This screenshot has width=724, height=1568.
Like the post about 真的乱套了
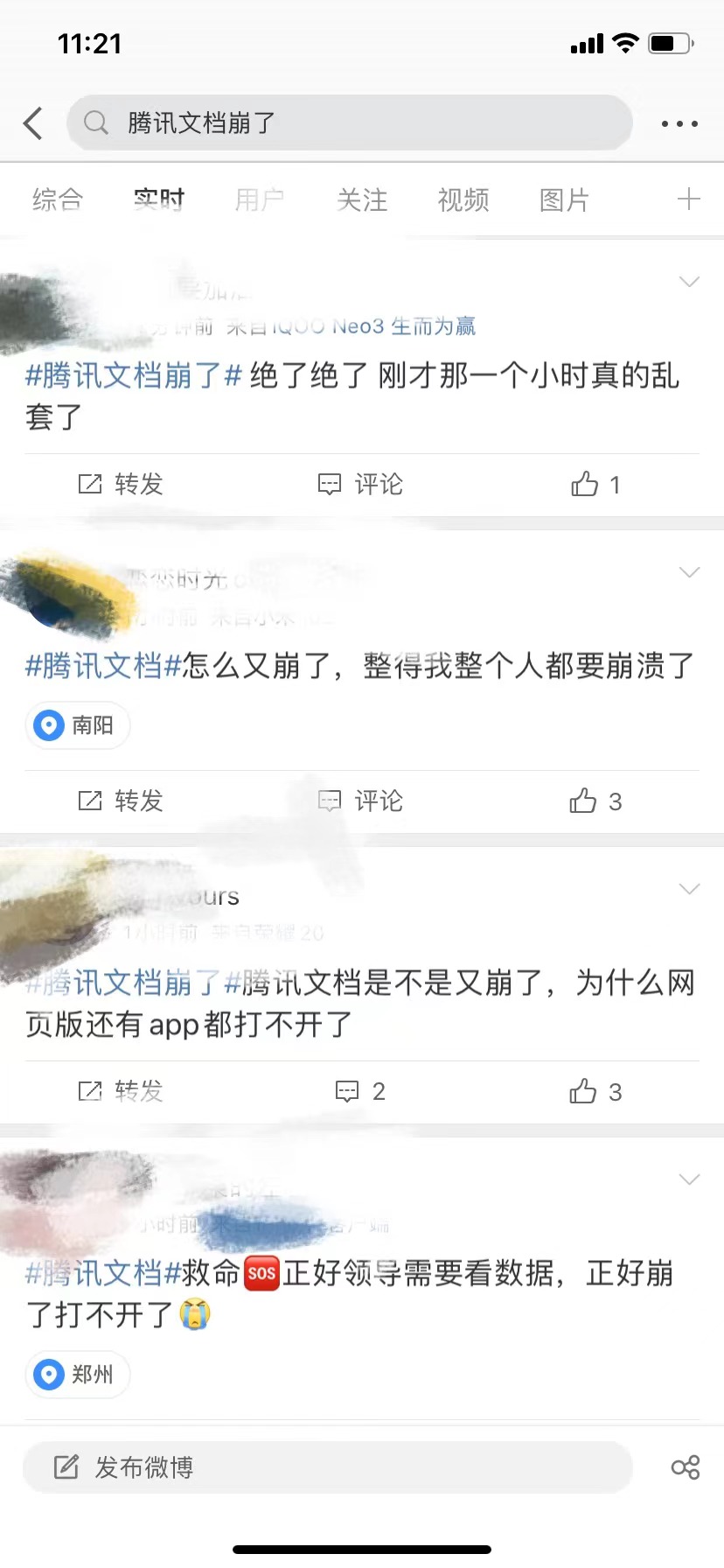tap(596, 484)
